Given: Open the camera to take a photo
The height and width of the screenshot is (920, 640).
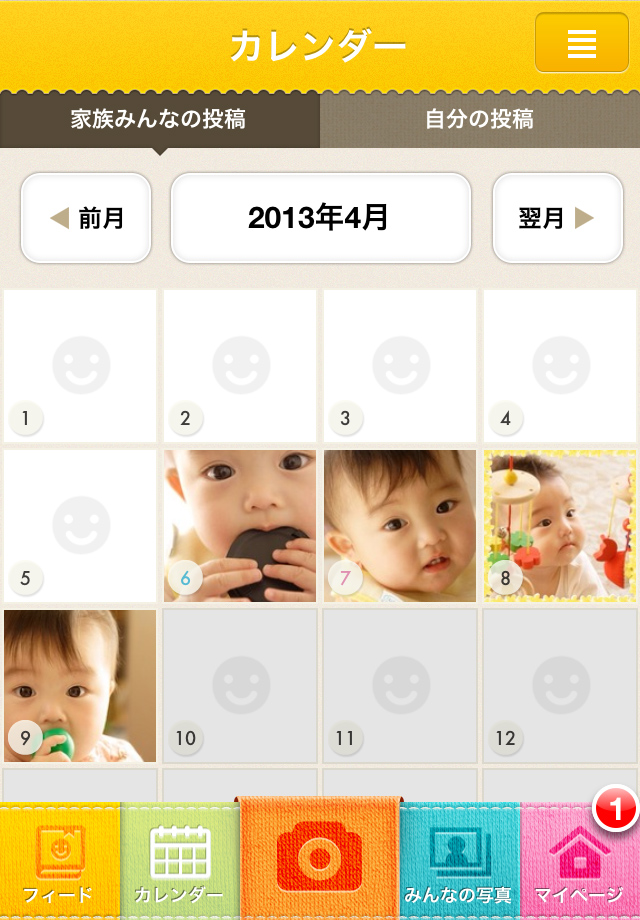Looking at the screenshot, I should [x=319, y=858].
